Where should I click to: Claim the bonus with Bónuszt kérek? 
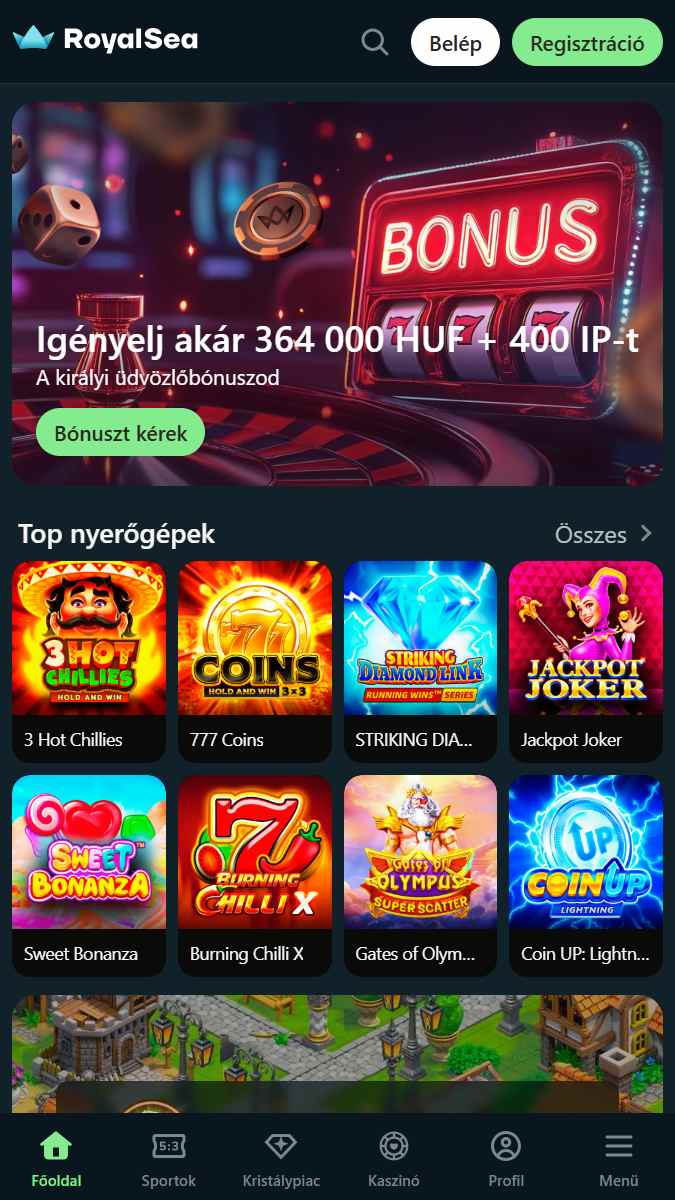(x=120, y=433)
